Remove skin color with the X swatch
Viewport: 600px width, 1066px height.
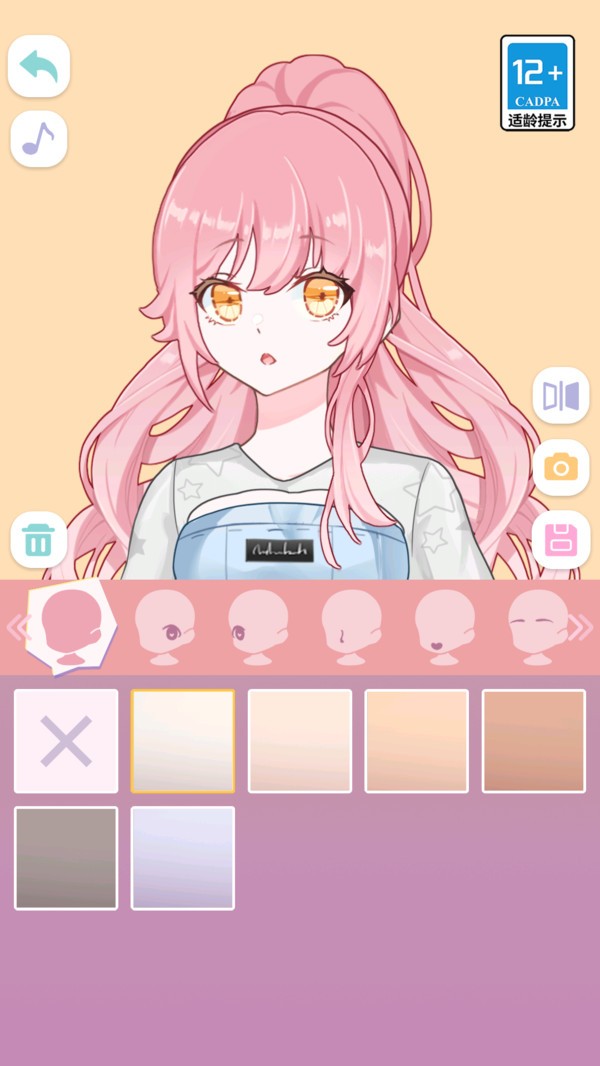tap(66, 741)
